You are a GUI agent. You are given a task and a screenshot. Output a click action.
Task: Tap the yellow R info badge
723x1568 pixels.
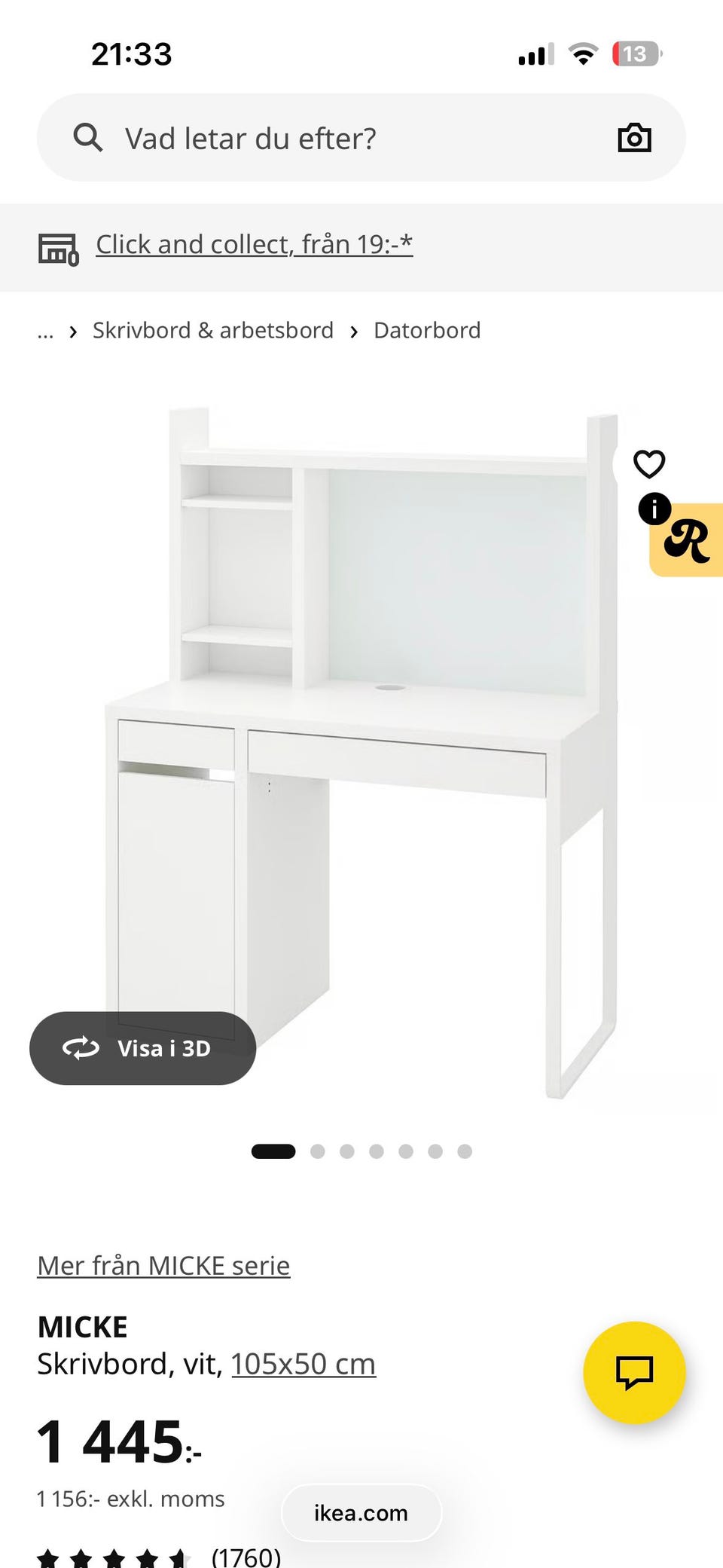[685, 539]
